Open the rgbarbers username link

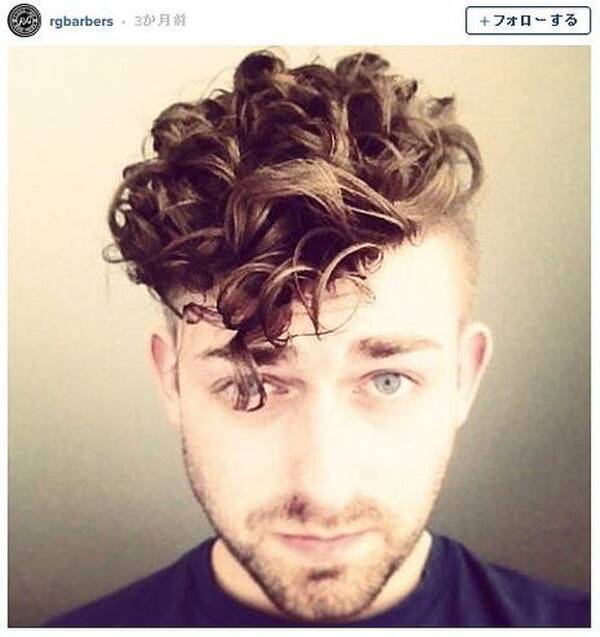pos(78,21)
